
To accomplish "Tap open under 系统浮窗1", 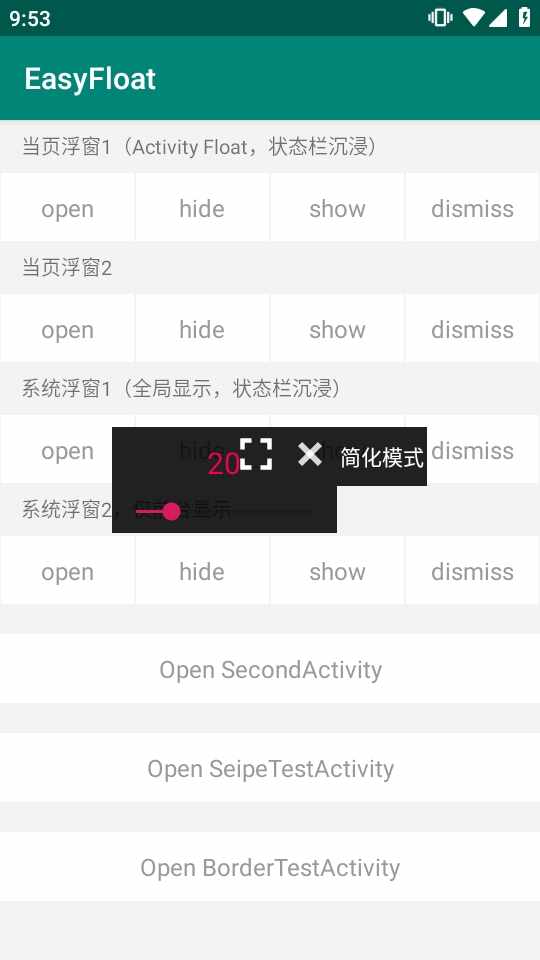I will (56, 450).
